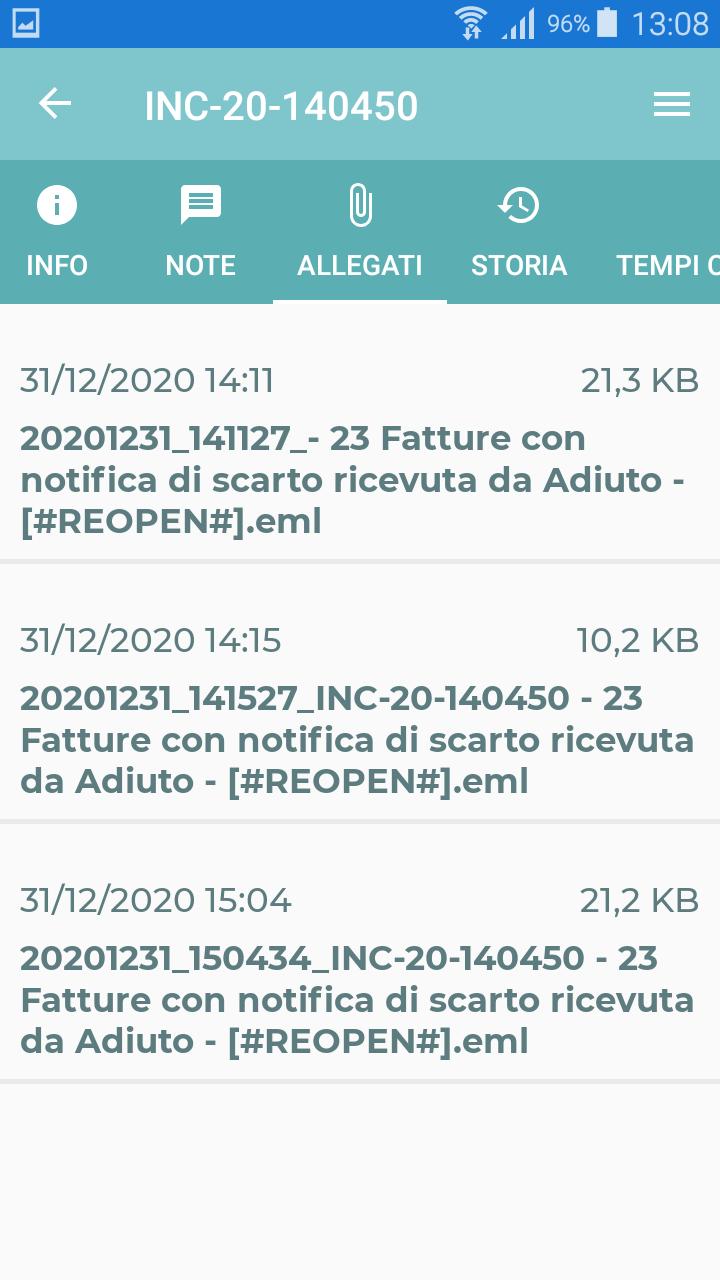Screen dimensions: 720x1280
Task: Open the STORIA tab
Action: tap(519, 232)
